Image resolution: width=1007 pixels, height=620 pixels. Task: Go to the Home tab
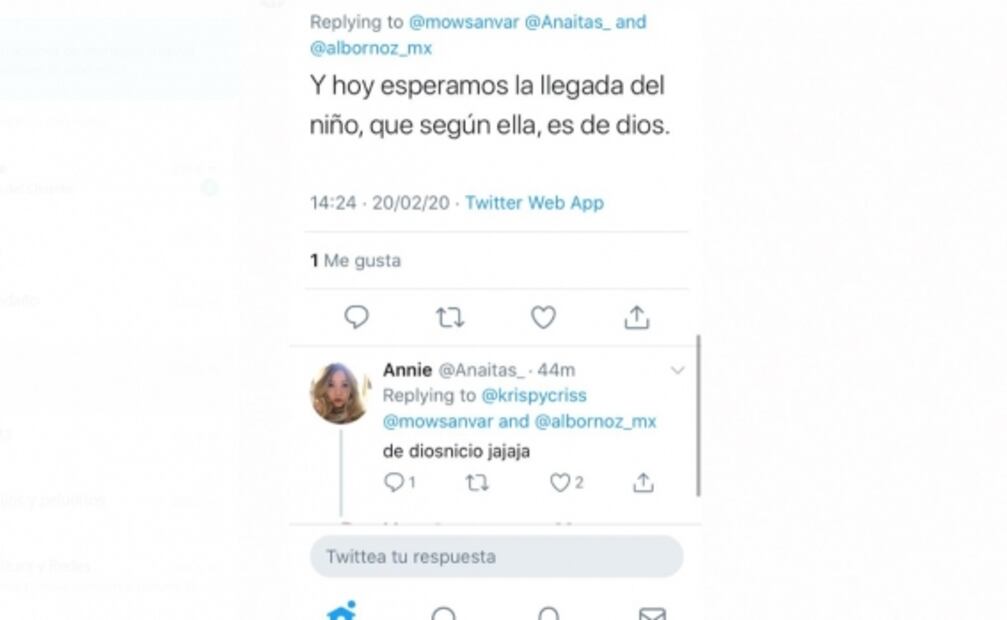[342, 612]
